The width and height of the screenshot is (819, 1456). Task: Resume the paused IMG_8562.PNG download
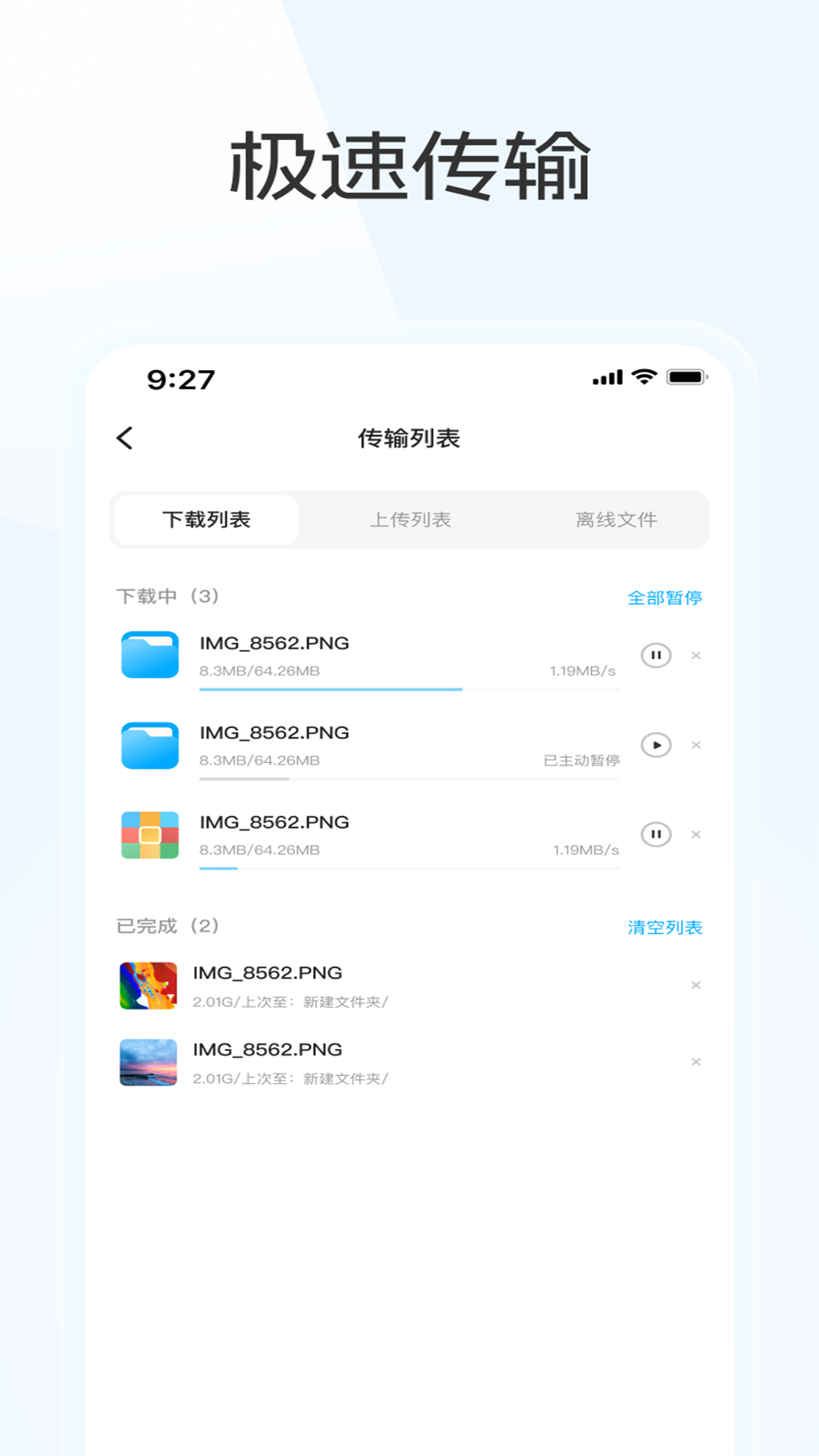click(655, 745)
